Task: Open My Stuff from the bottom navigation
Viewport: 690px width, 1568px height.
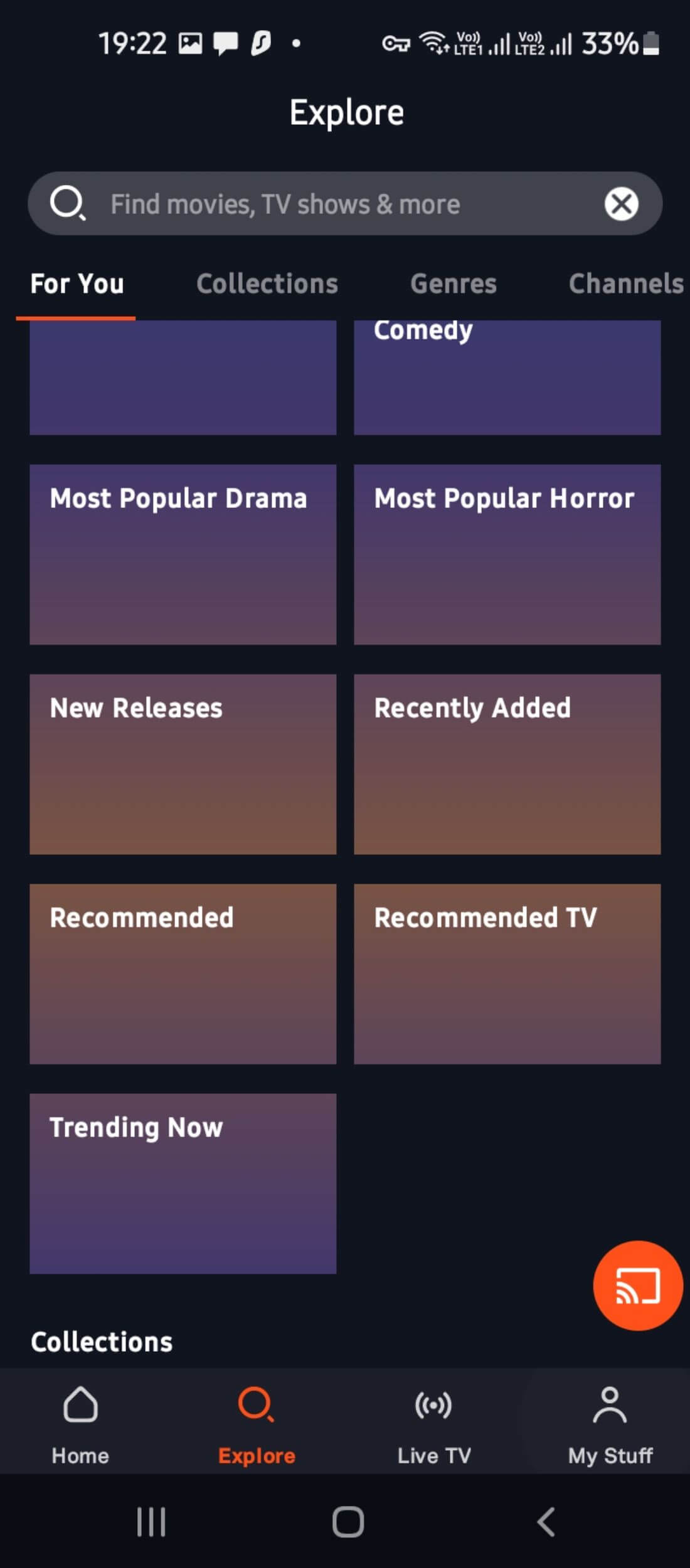Action: [609, 1424]
